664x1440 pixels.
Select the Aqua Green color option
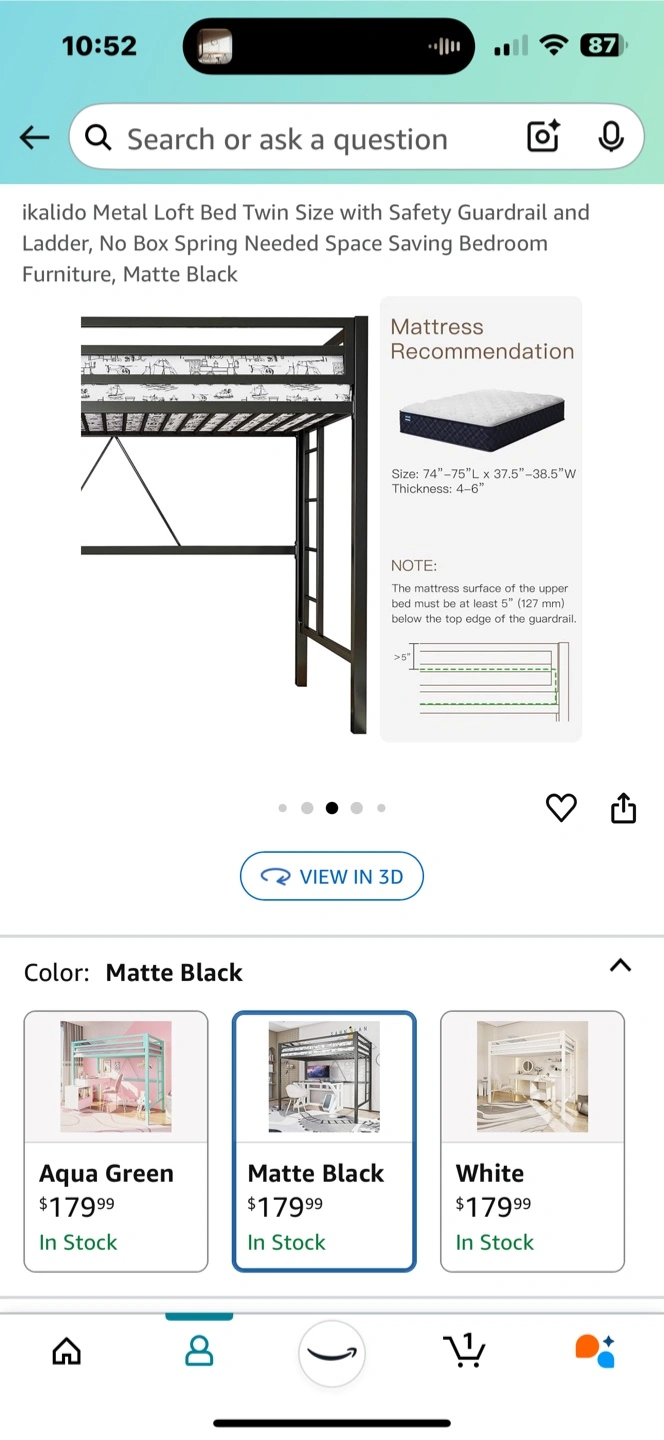(116, 1141)
